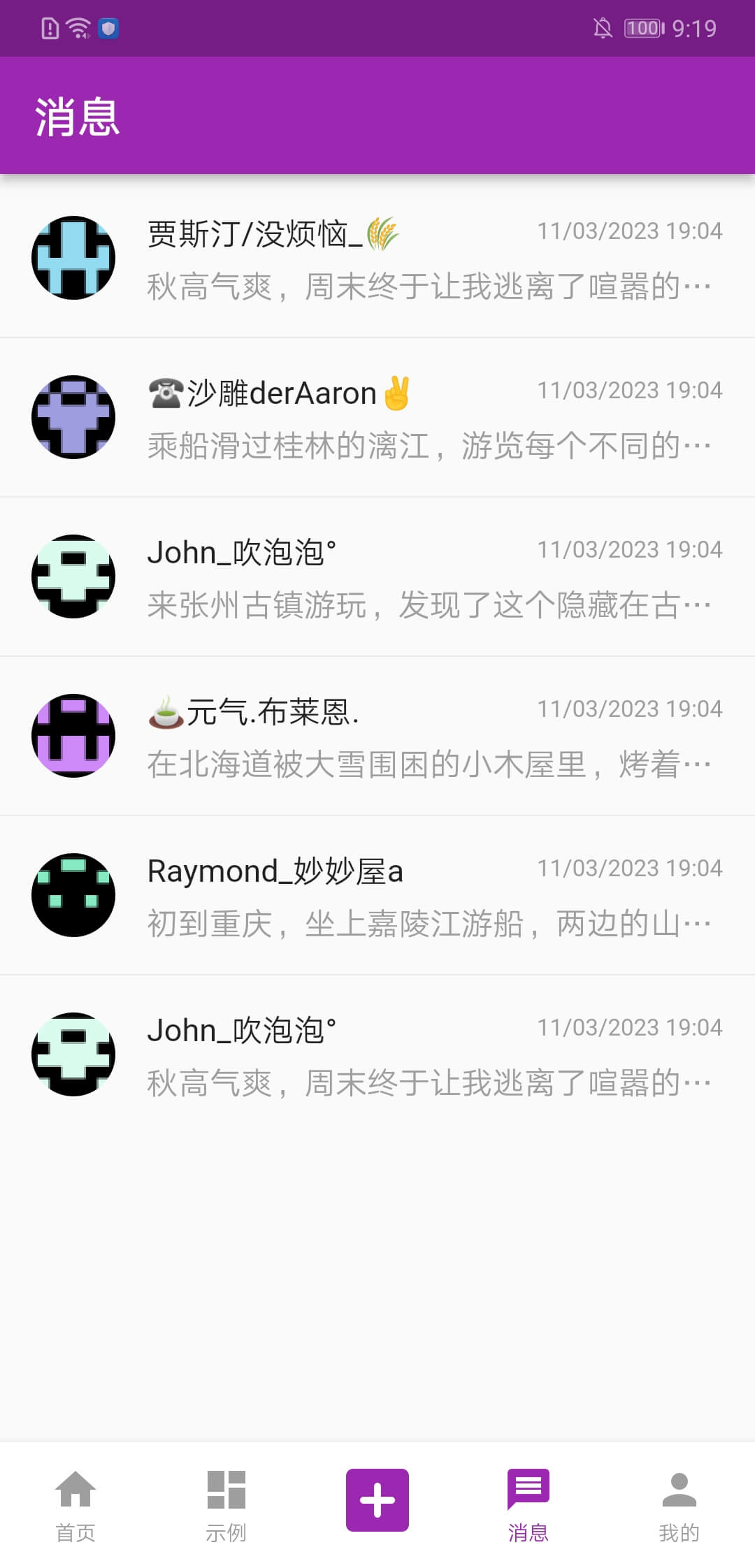Open the chat with Raymond_妙妙屋a
Image resolution: width=755 pixels, height=1568 pixels.
(x=377, y=895)
